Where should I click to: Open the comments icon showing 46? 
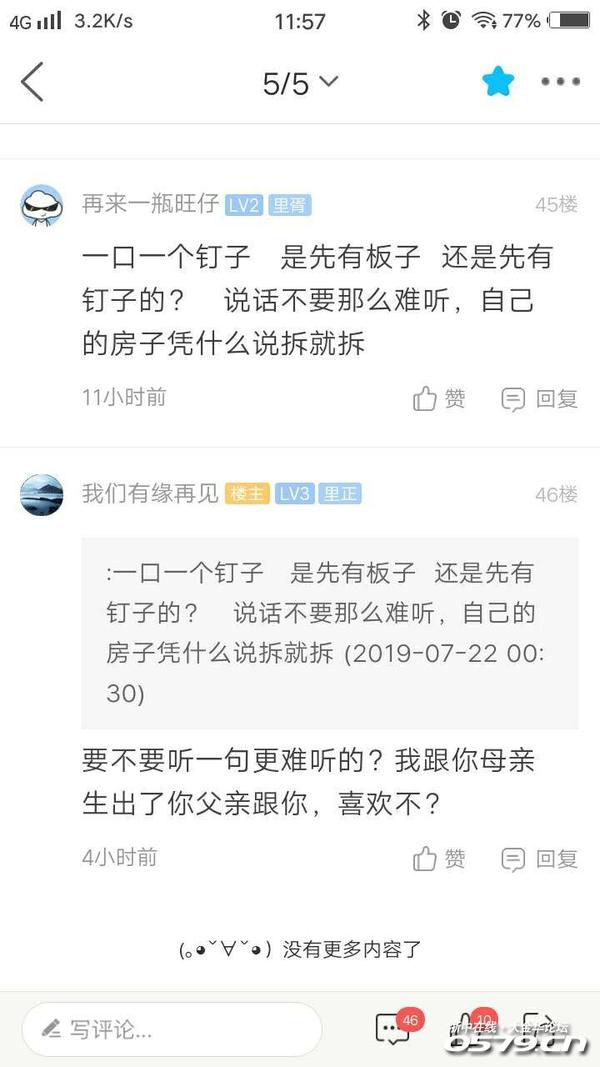point(392,1029)
